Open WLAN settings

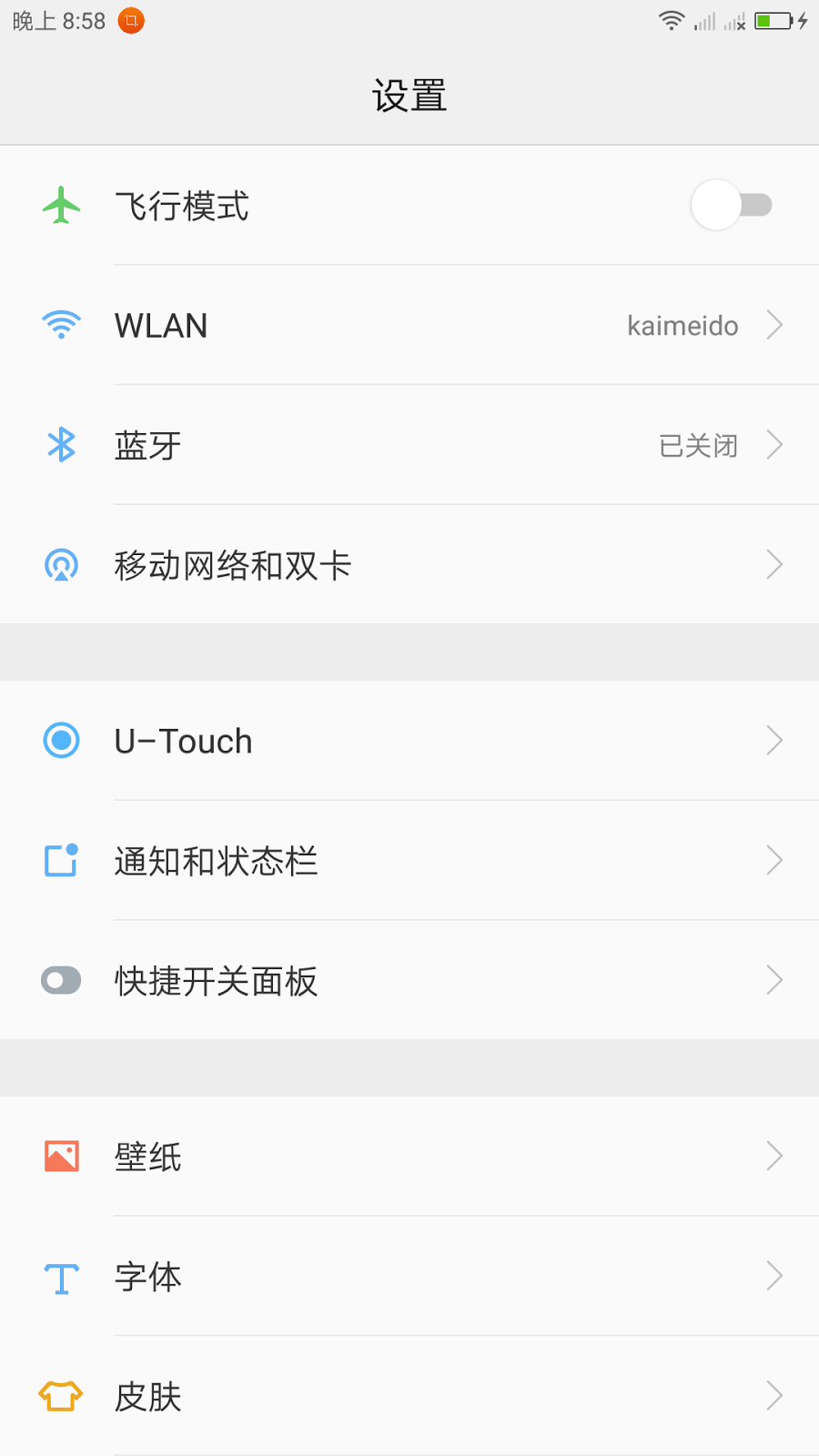(x=409, y=326)
